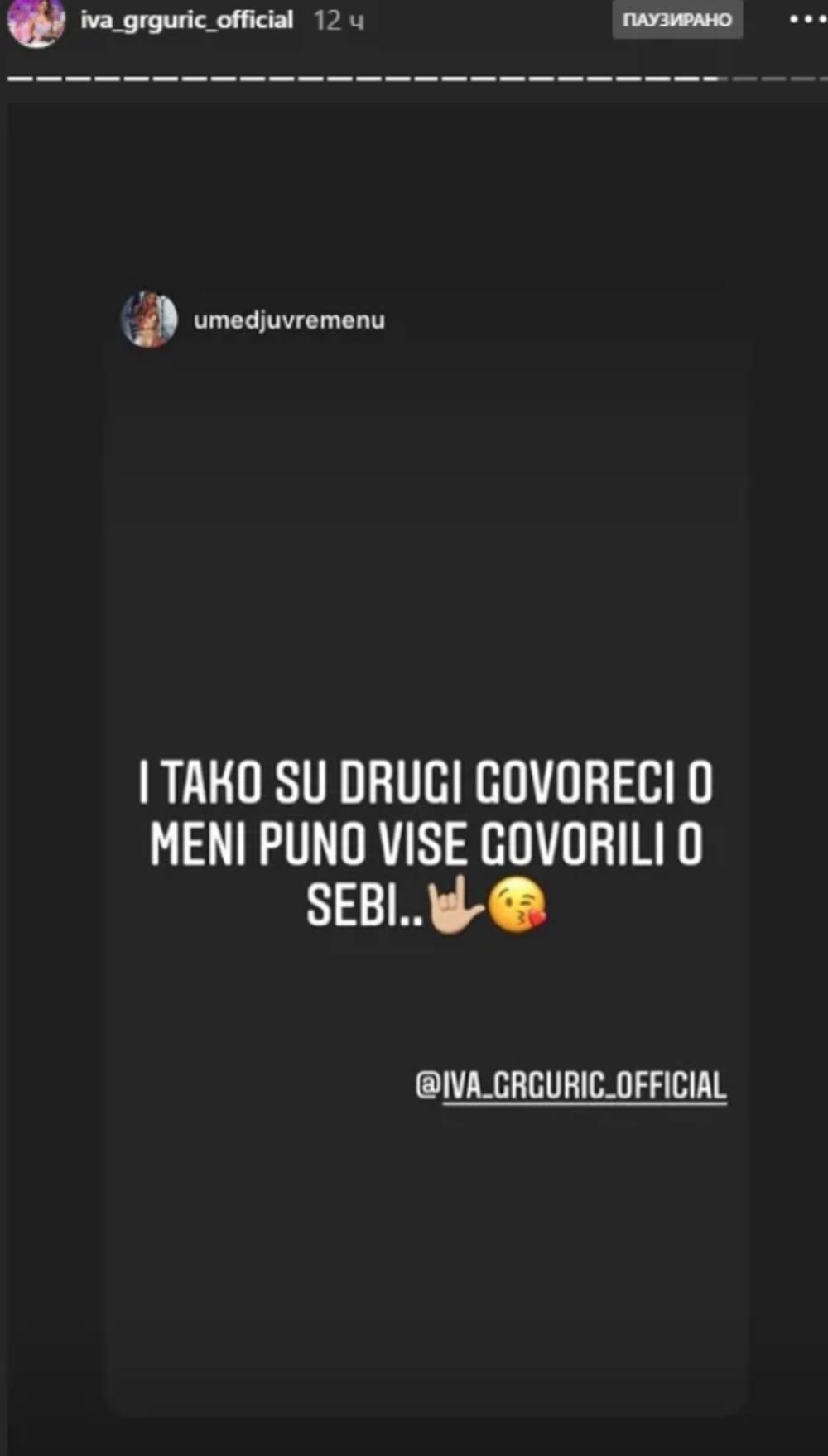
Task: Tap the ПАУЗИРАНО paused button
Action: click(676, 20)
